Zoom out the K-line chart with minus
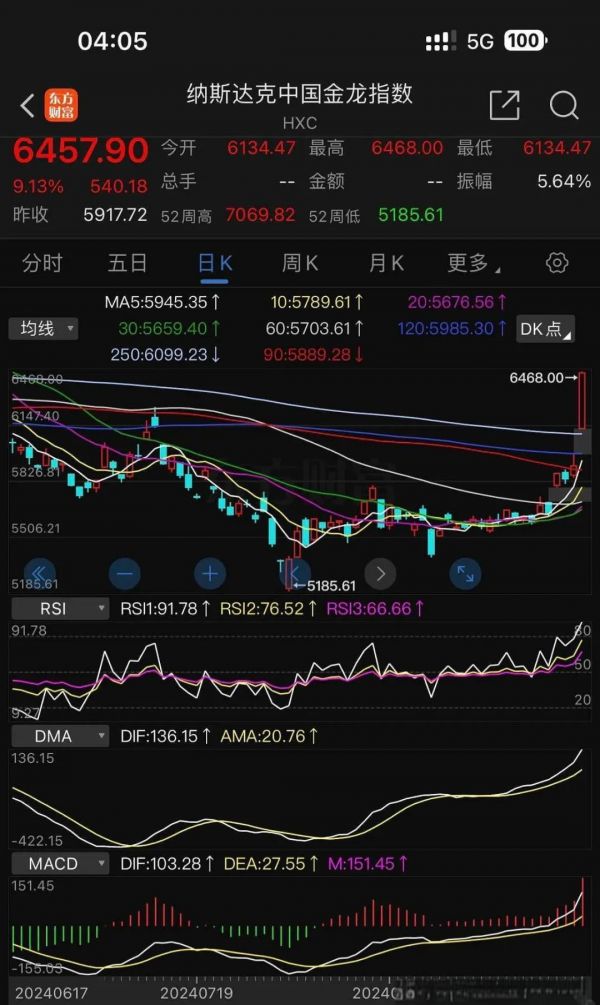Screen dimensions: 600x1005 [x=125, y=574]
